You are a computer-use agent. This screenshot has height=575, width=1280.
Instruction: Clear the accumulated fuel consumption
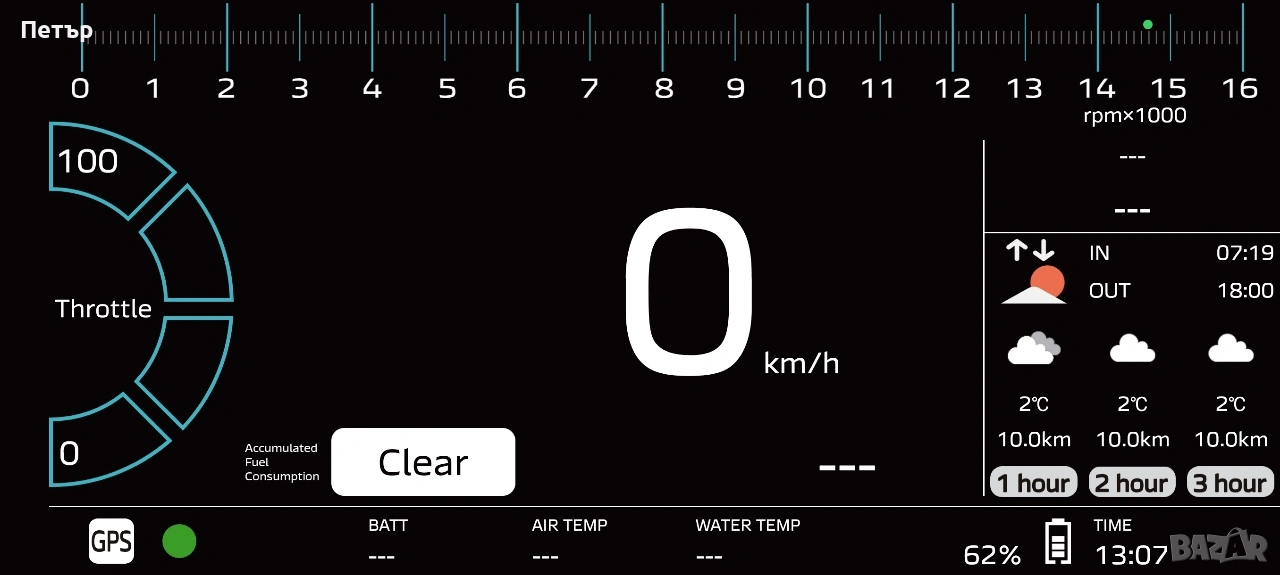tap(423, 462)
